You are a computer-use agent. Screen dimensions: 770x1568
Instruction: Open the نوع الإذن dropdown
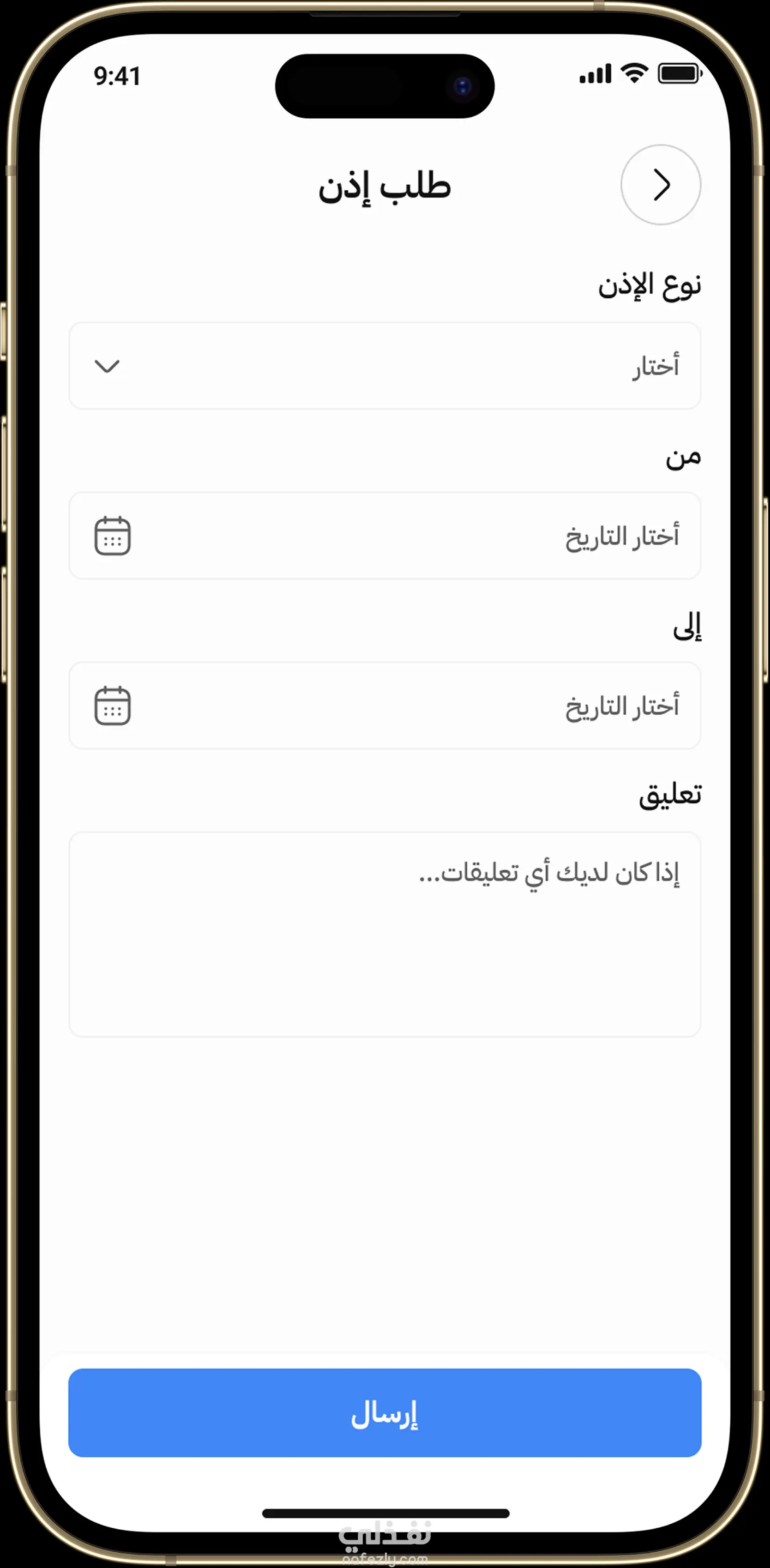[385, 366]
